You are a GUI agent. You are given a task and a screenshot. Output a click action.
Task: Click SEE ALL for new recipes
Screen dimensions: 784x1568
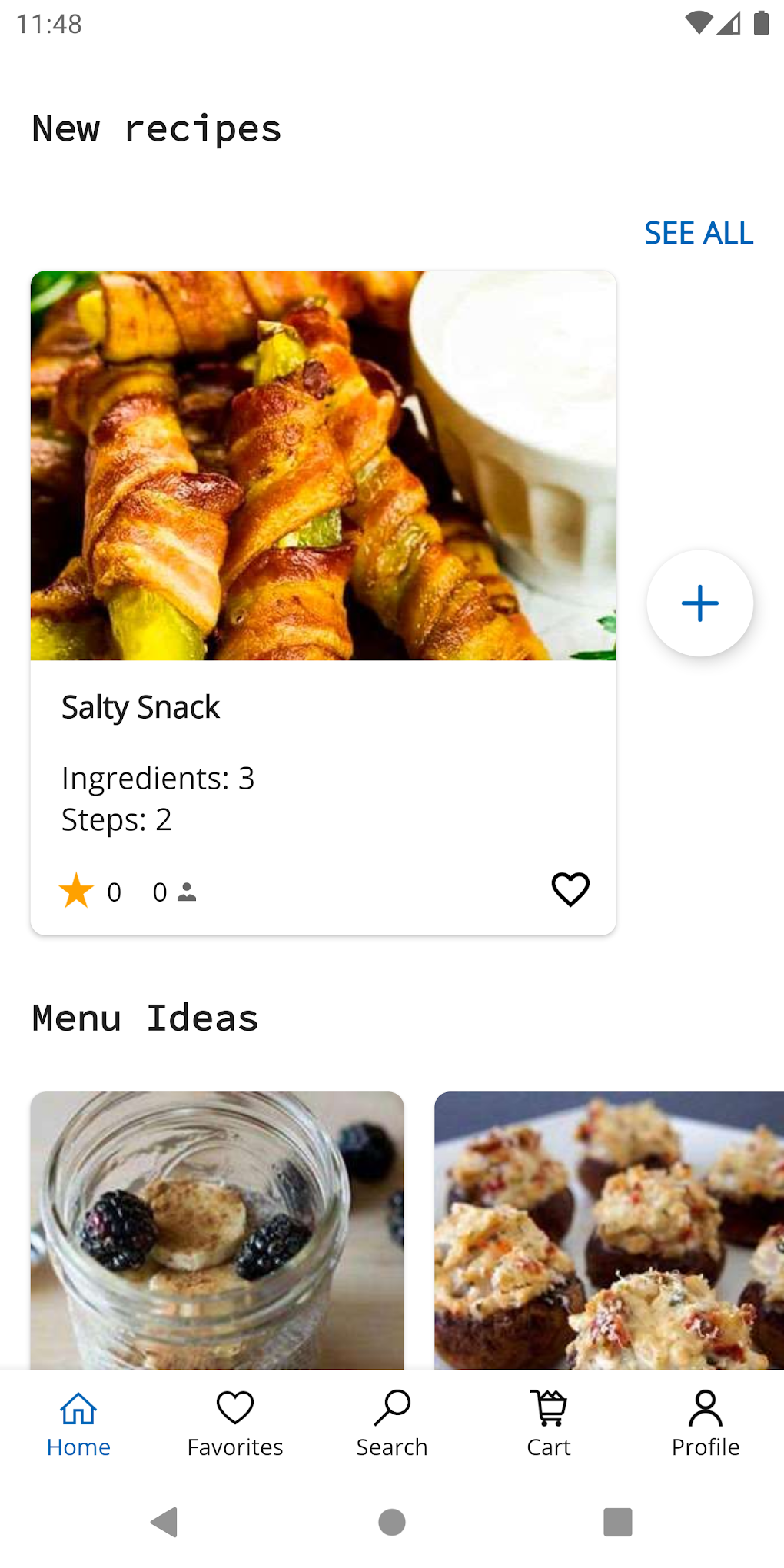[697, 233]
